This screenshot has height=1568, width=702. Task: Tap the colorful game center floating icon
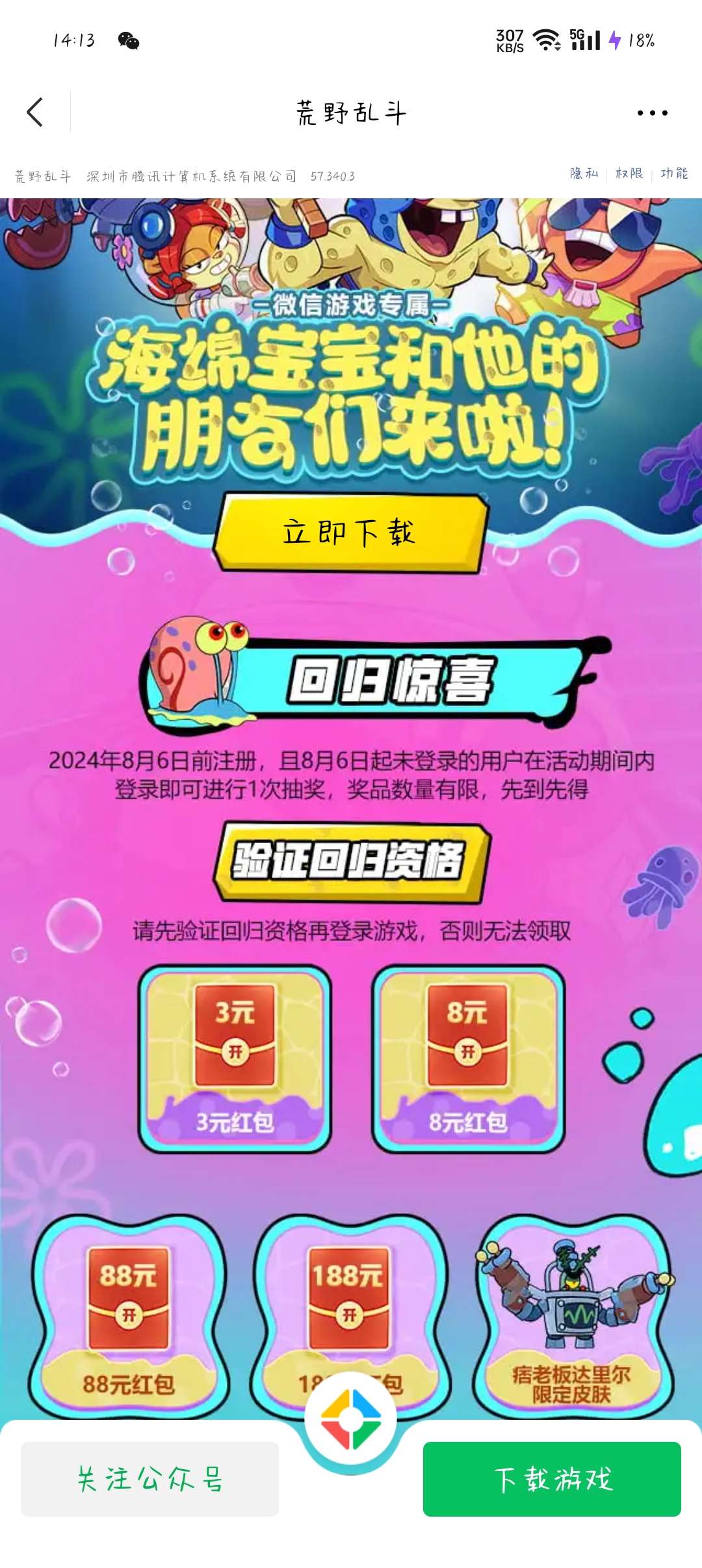[351, 1420]
